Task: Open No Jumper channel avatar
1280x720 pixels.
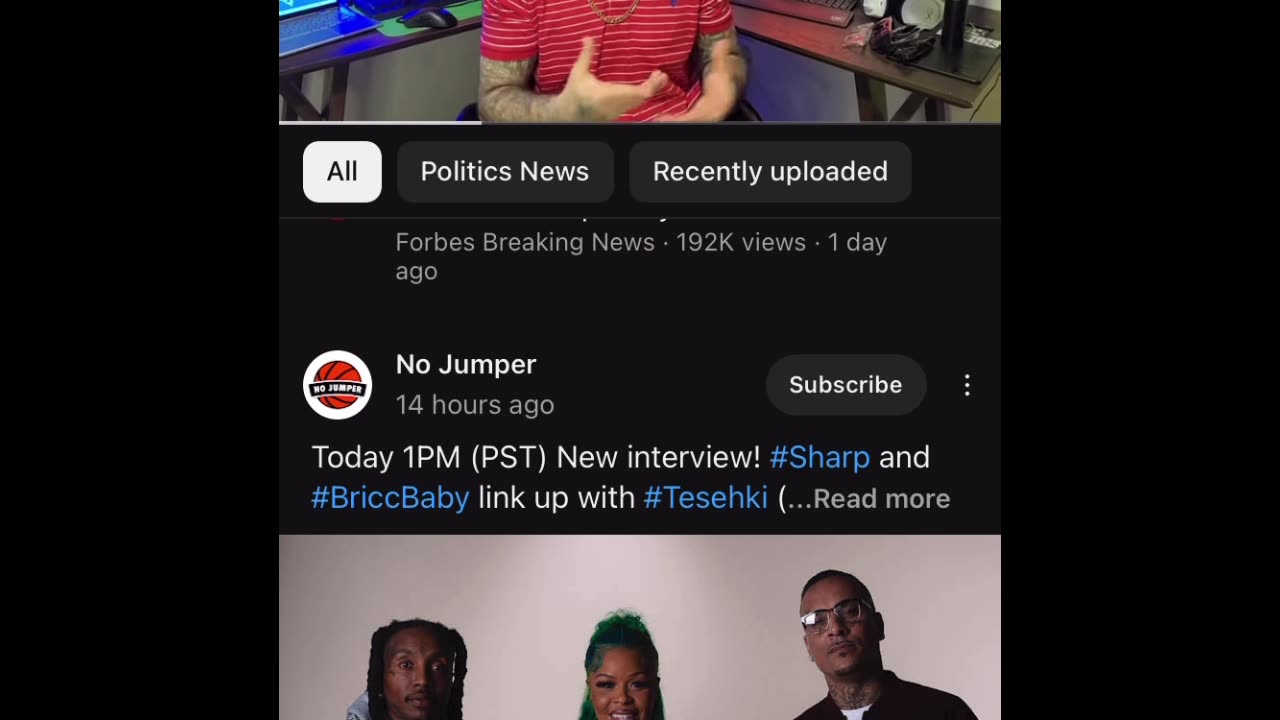Action: [338, 385]
